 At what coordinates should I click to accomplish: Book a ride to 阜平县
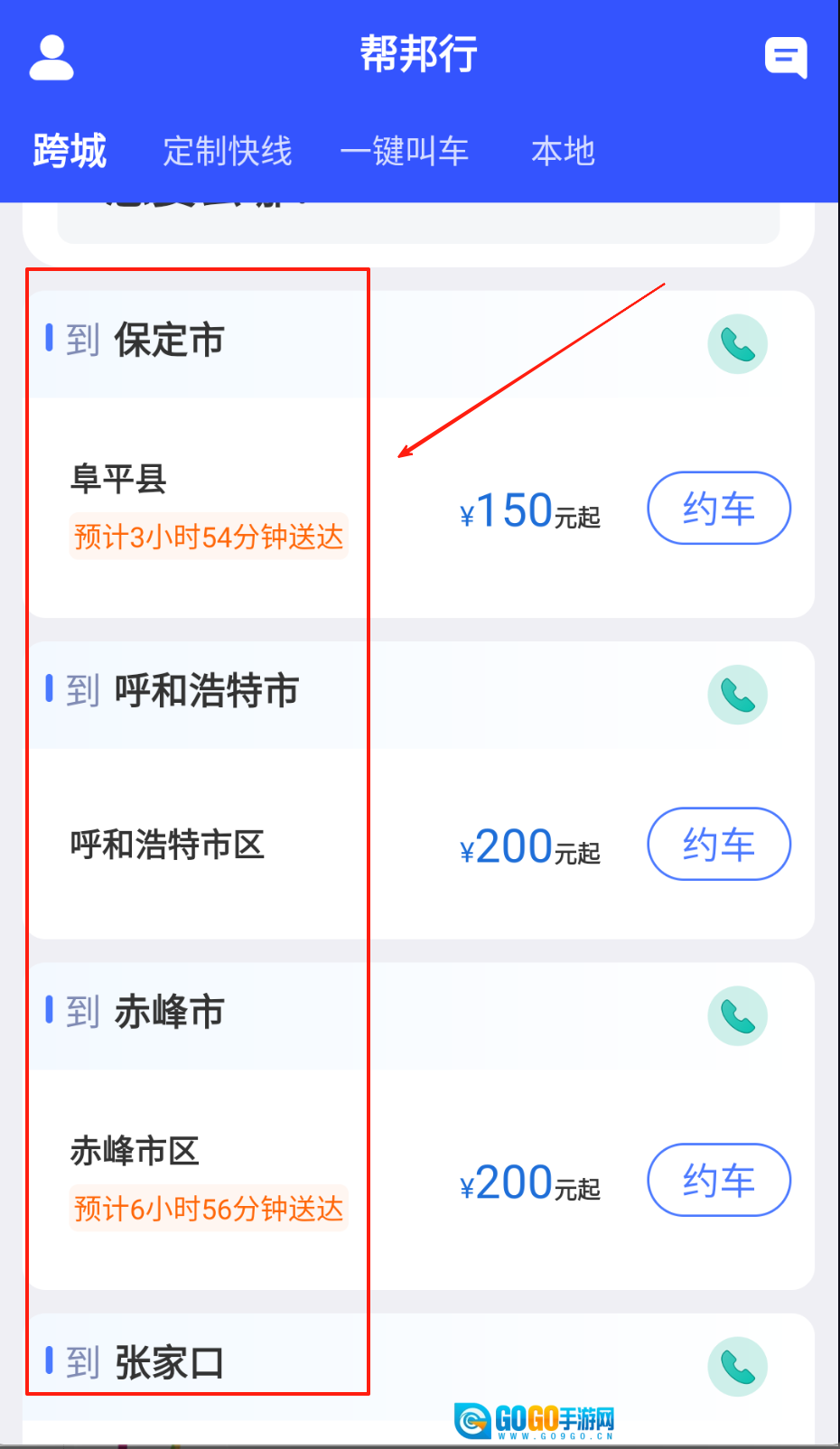coord(719,509)
